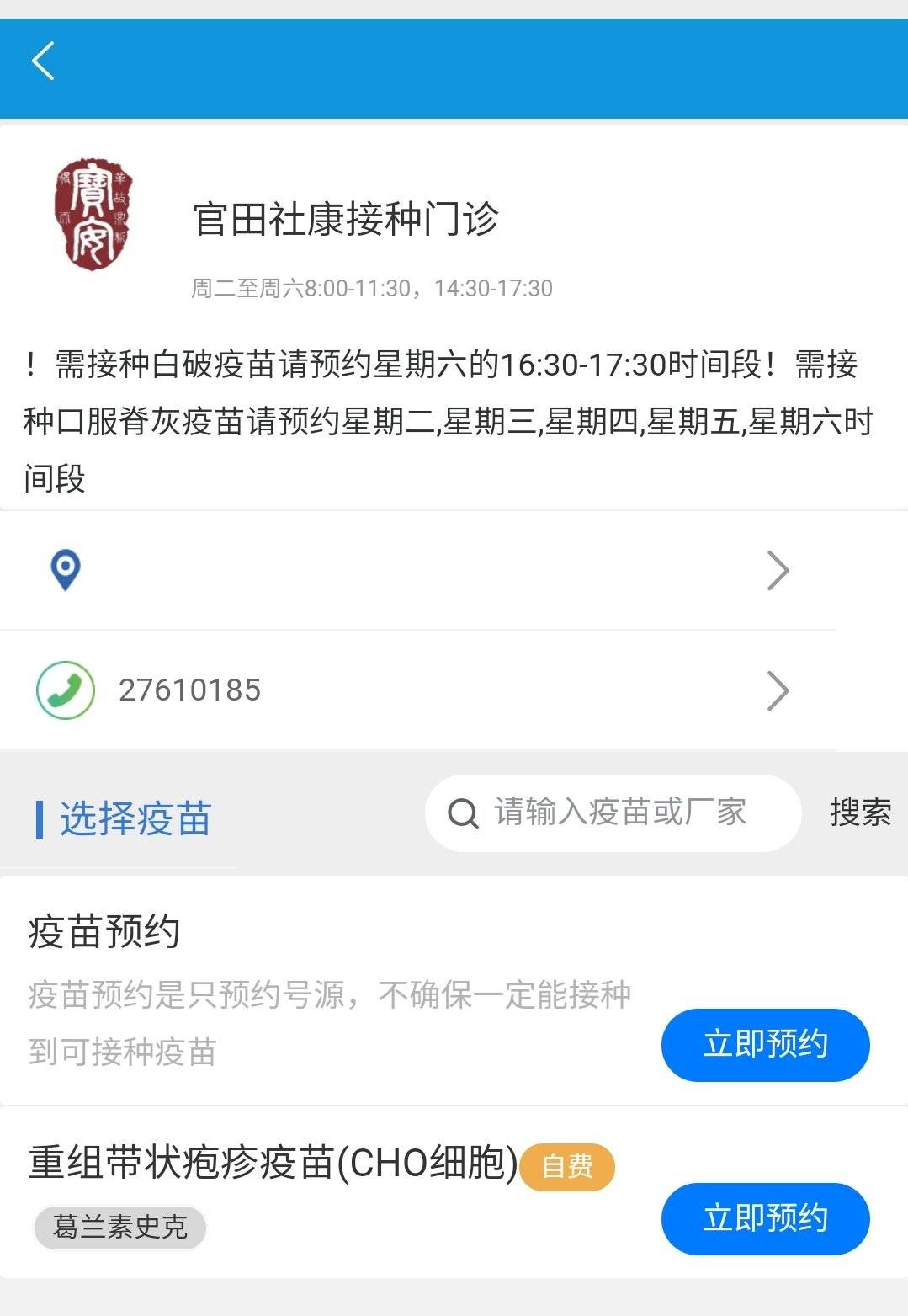The image size is (908, 1316).
Task: Call the number 27610185
Action: click(x=189, y=689)
